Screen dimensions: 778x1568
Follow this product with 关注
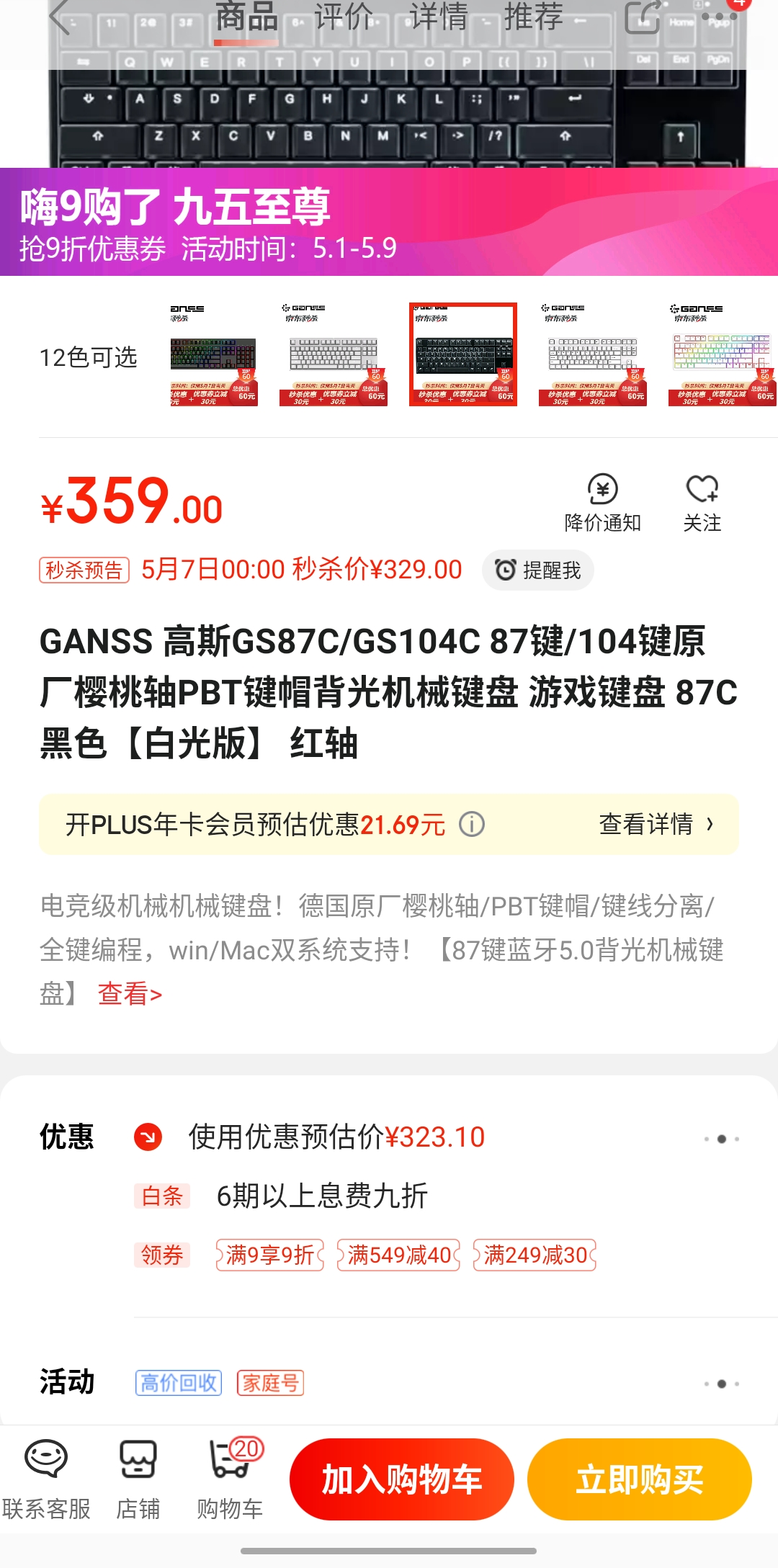(702, 503)
